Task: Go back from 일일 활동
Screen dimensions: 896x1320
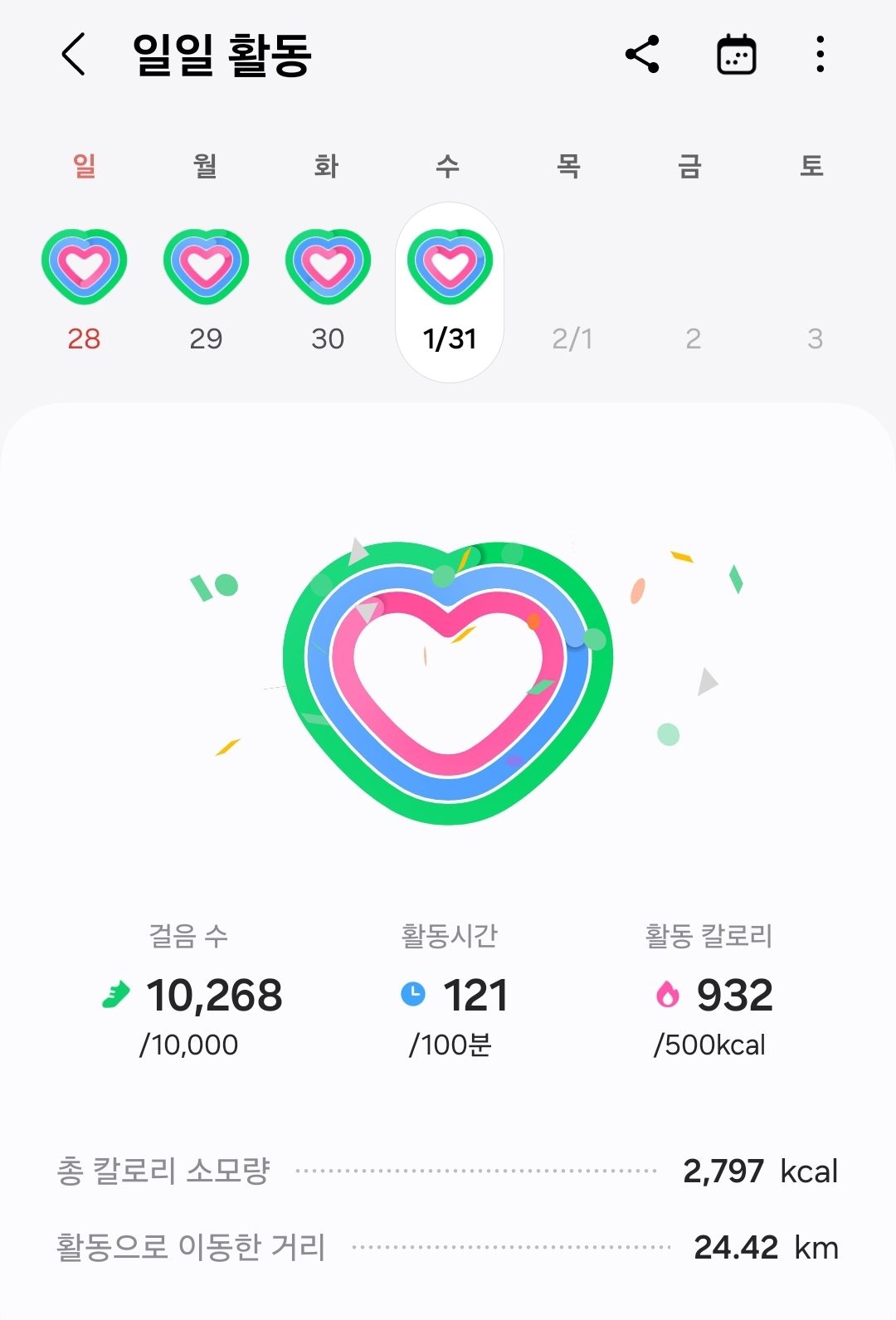Action: pyautogui.click(x=74, y=55)
